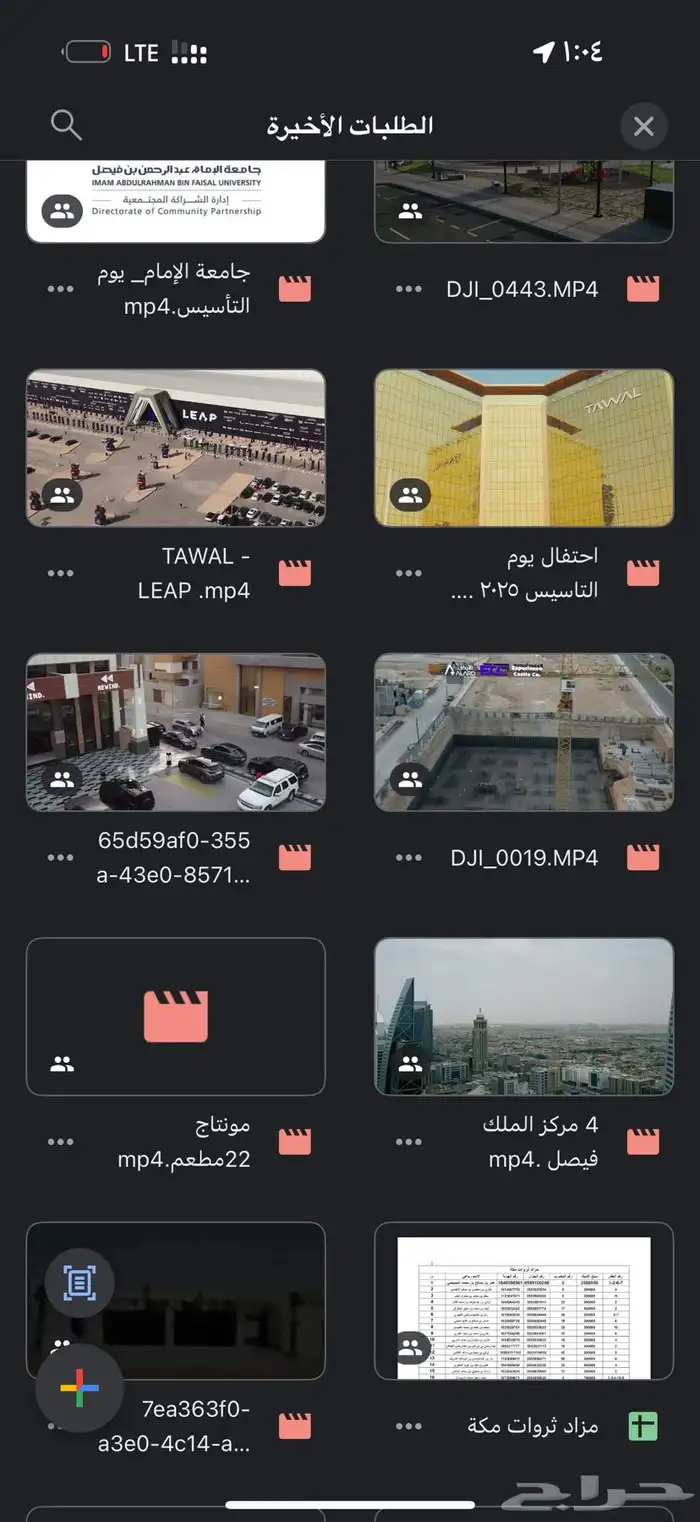Open options for احتفال يوم التاسيس

(408, 574)
